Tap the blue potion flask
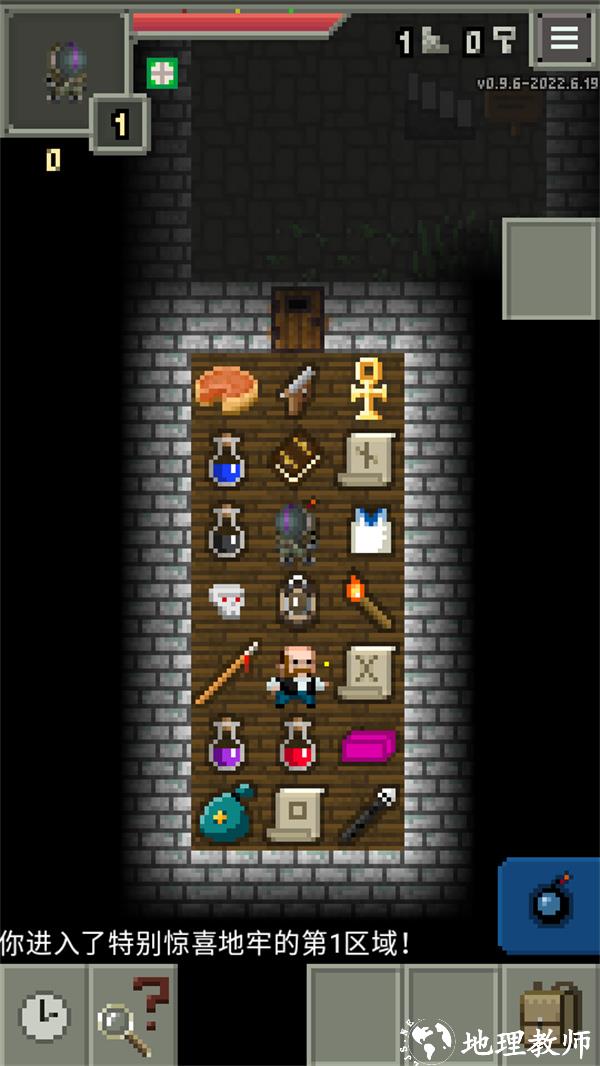The width and height of the screenshot is (600, 1066). (226, 459)
